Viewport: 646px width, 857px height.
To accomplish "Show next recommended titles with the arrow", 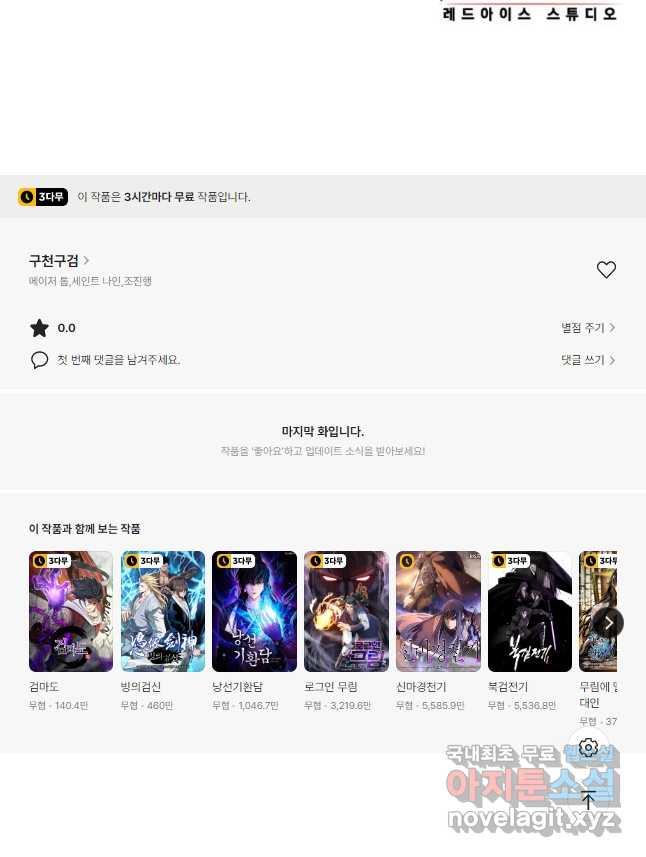I will 608,622.
